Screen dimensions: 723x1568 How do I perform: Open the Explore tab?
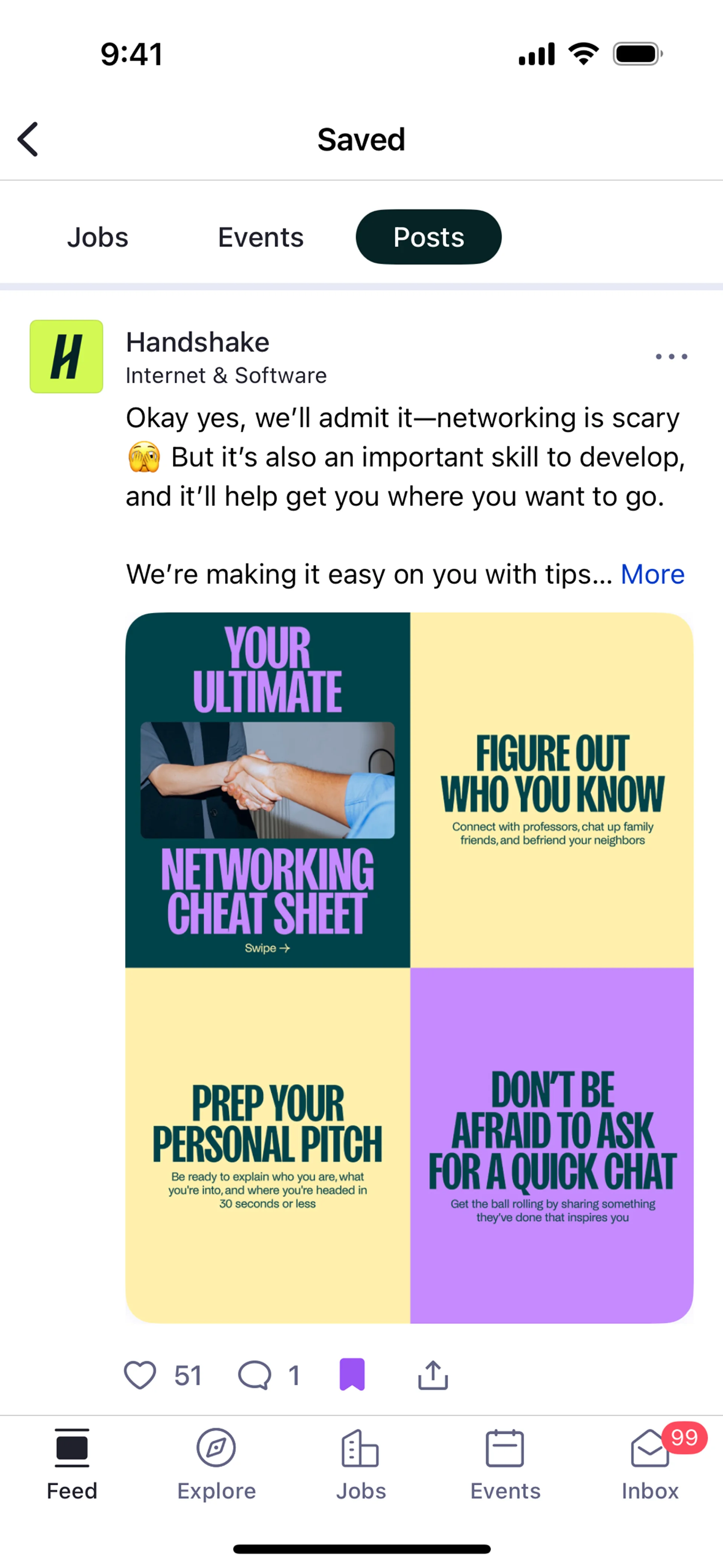tap(216, 1463)
